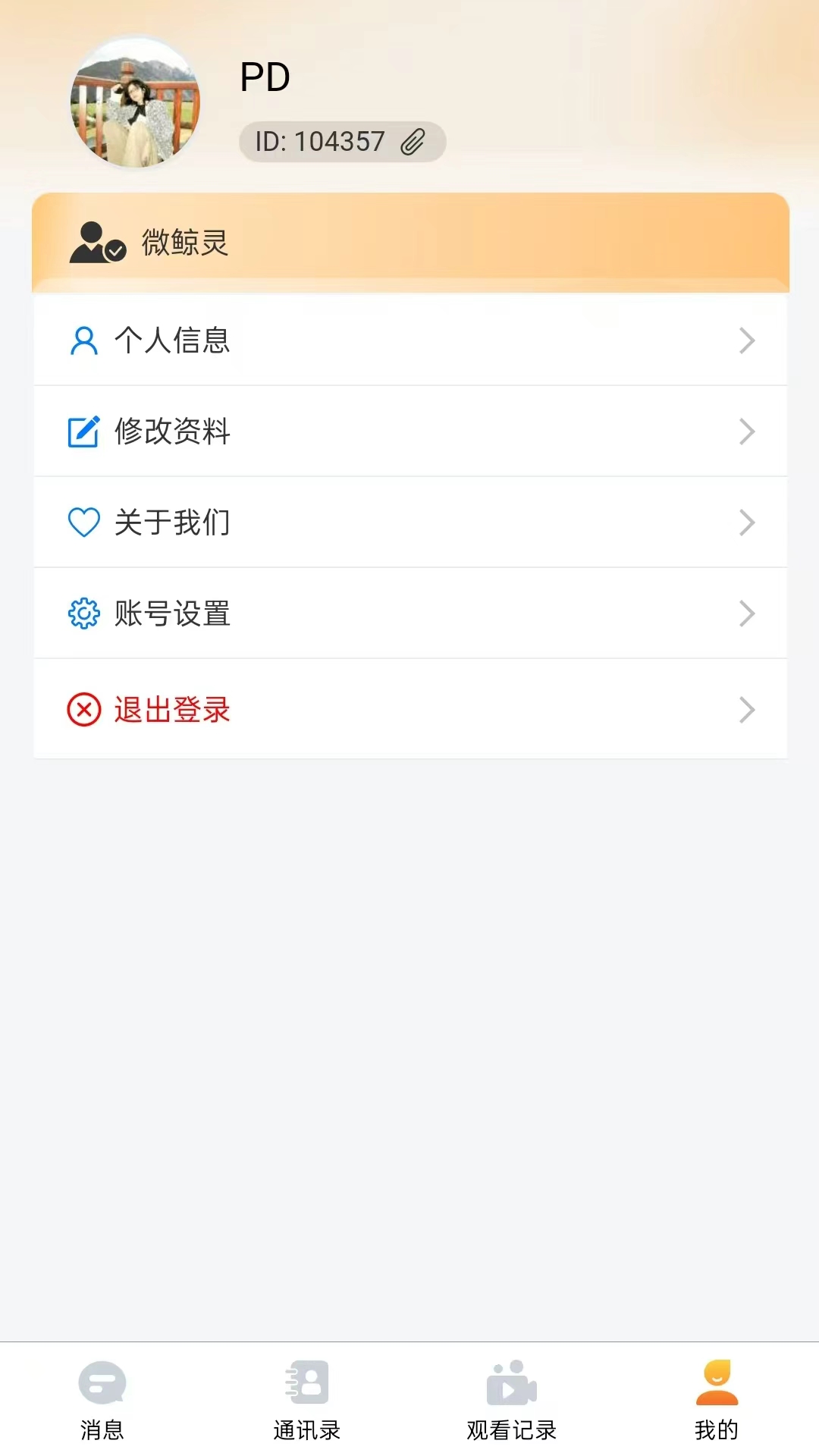Screen dimensions: 819x1456
Task: Tap 退出登录 to log out
Action: tap(173, 711)
